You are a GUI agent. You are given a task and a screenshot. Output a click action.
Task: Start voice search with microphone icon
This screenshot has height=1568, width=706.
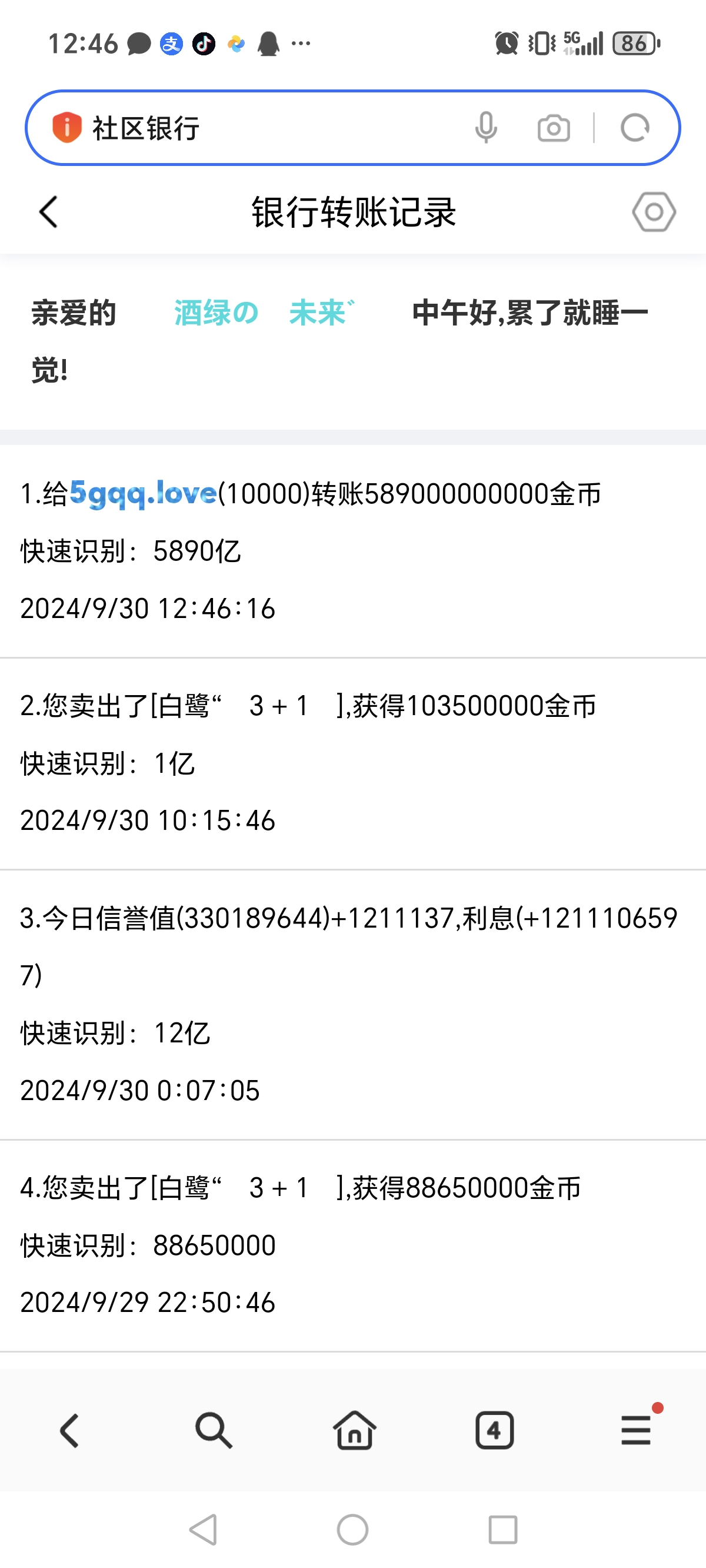[x=486, y=128]
